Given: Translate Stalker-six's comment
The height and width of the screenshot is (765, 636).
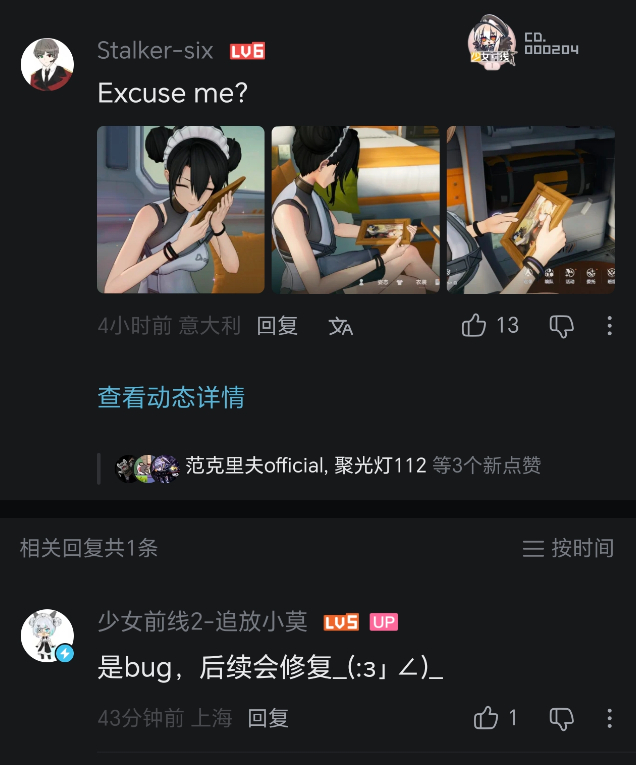Looking at the screenshot, I should [340, 326].
